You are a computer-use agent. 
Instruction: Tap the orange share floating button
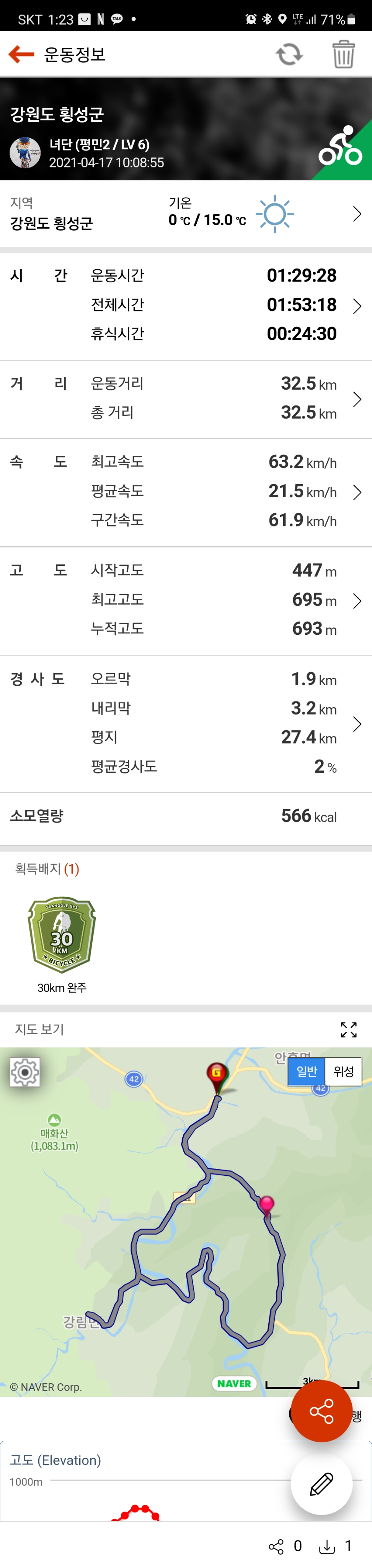[x=321, y=1411]
